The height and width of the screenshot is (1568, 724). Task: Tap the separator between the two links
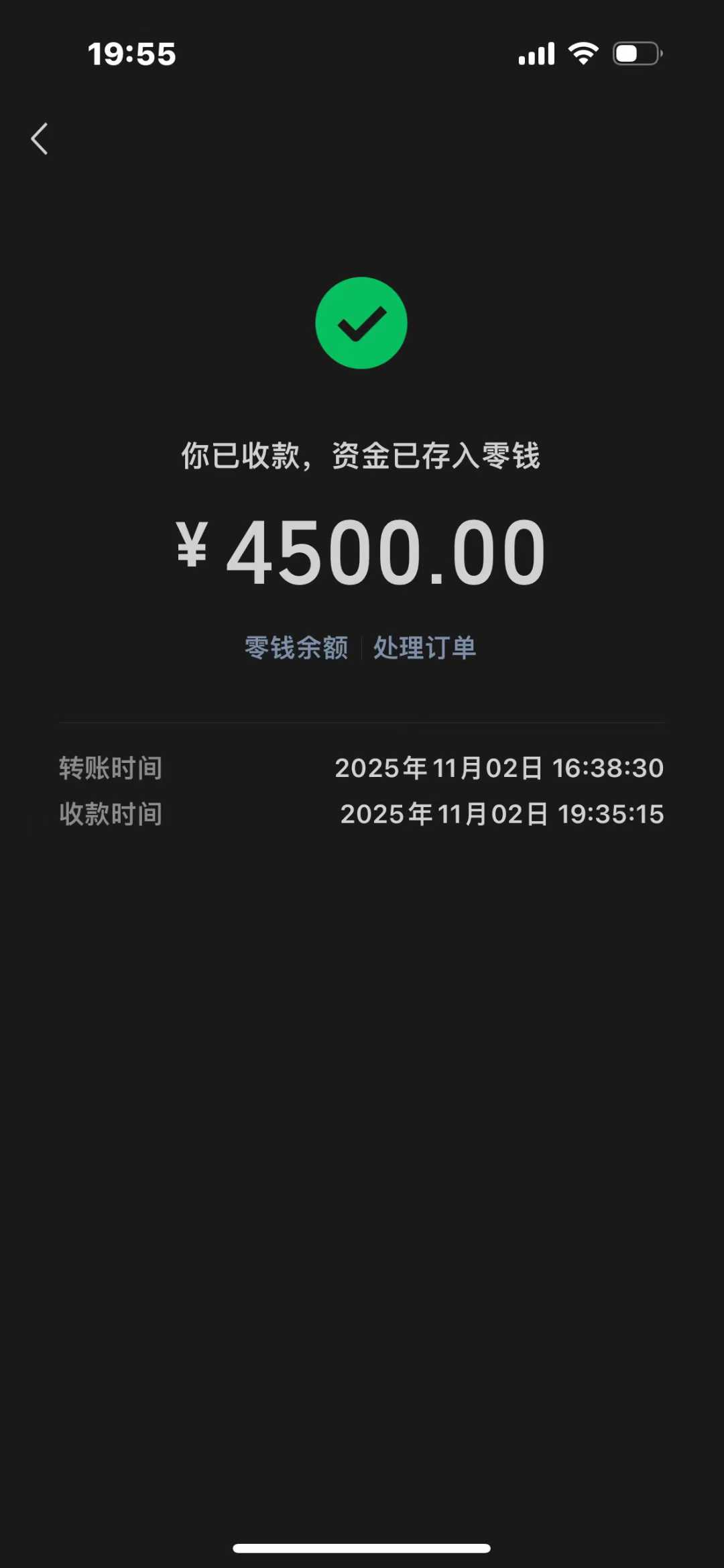click(362, 648)
